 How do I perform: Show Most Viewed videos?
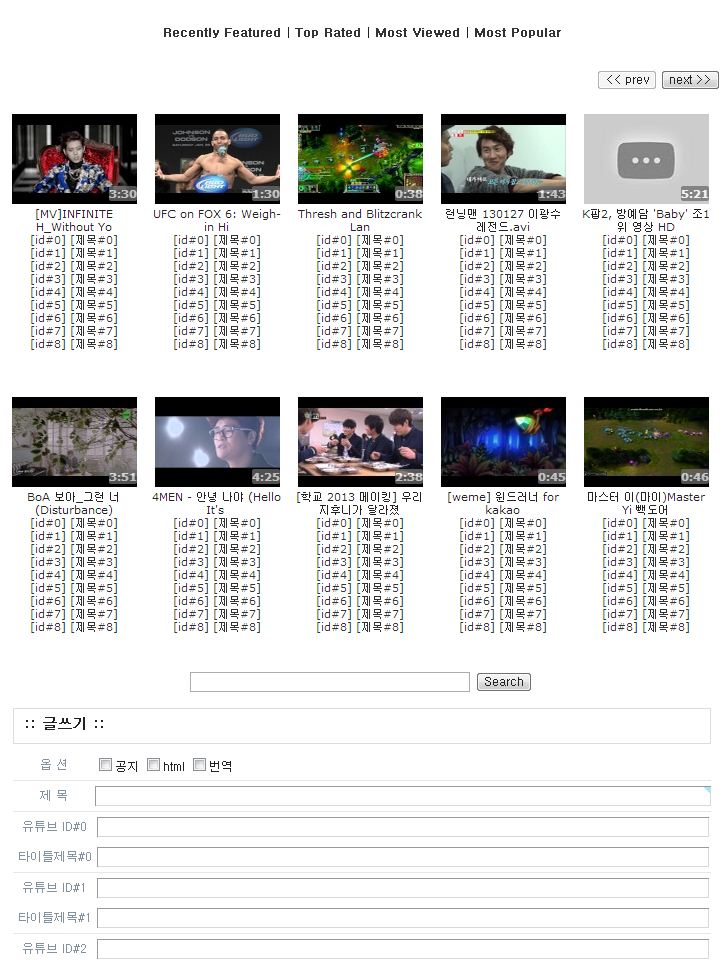click(417, 33)
